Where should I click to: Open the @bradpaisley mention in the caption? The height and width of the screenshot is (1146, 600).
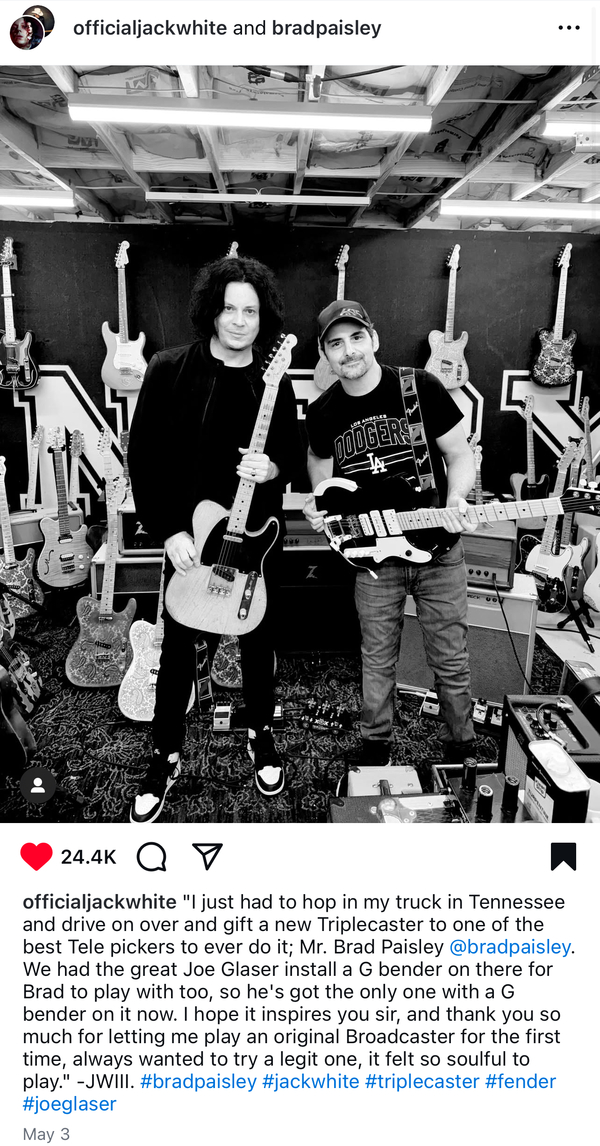(x=509, y=946)
